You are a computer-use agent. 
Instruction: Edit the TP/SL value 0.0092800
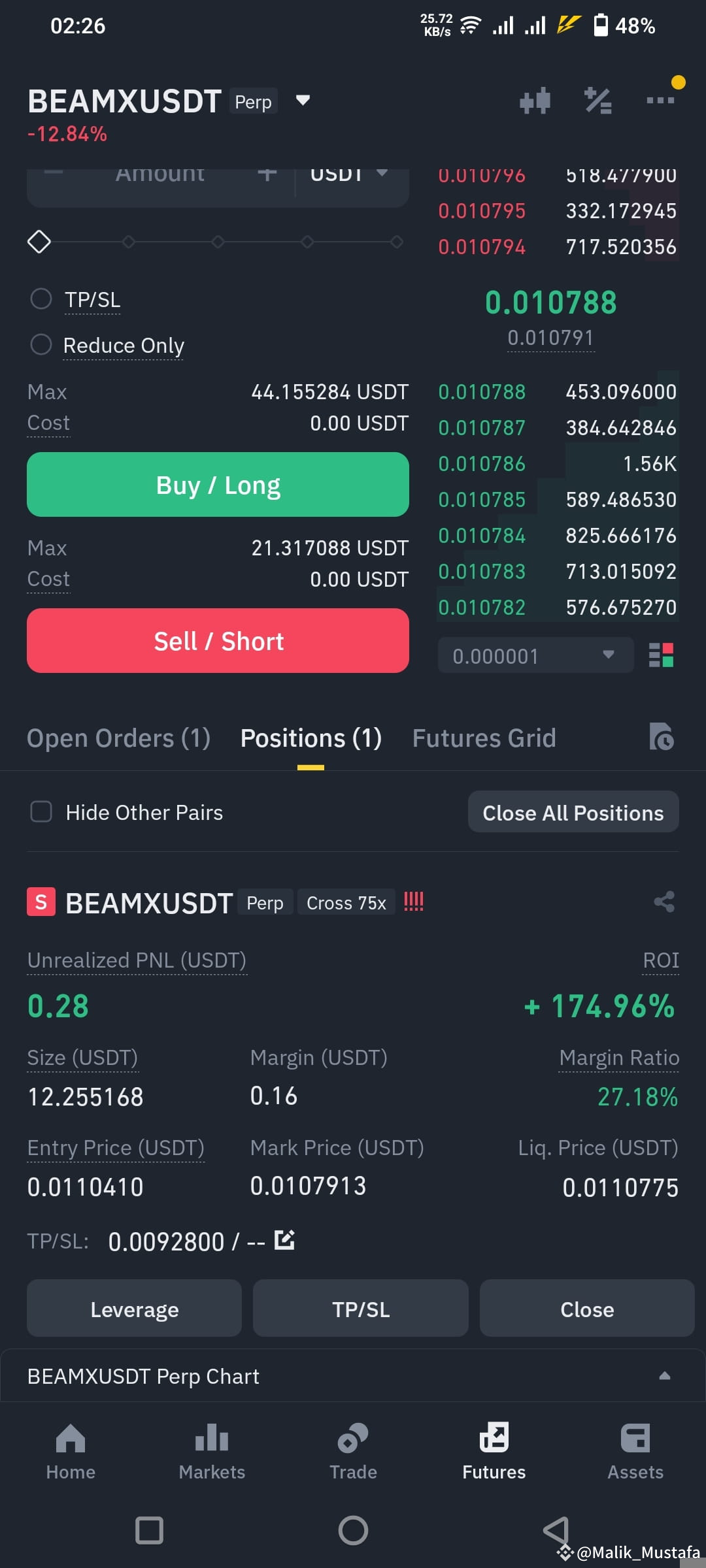[x=284, y=1239]
